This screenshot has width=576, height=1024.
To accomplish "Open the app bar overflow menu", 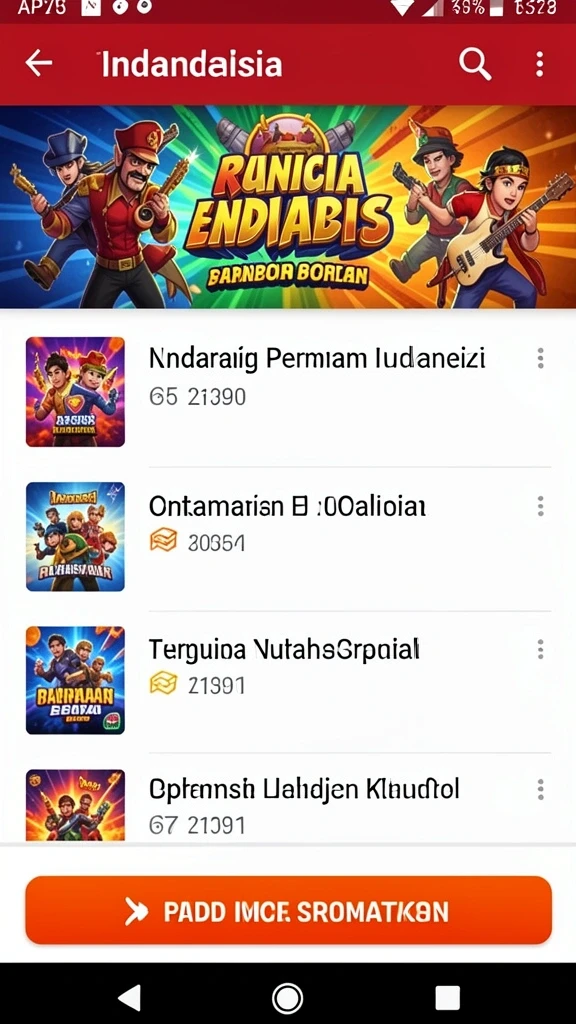I will [539, 64].
